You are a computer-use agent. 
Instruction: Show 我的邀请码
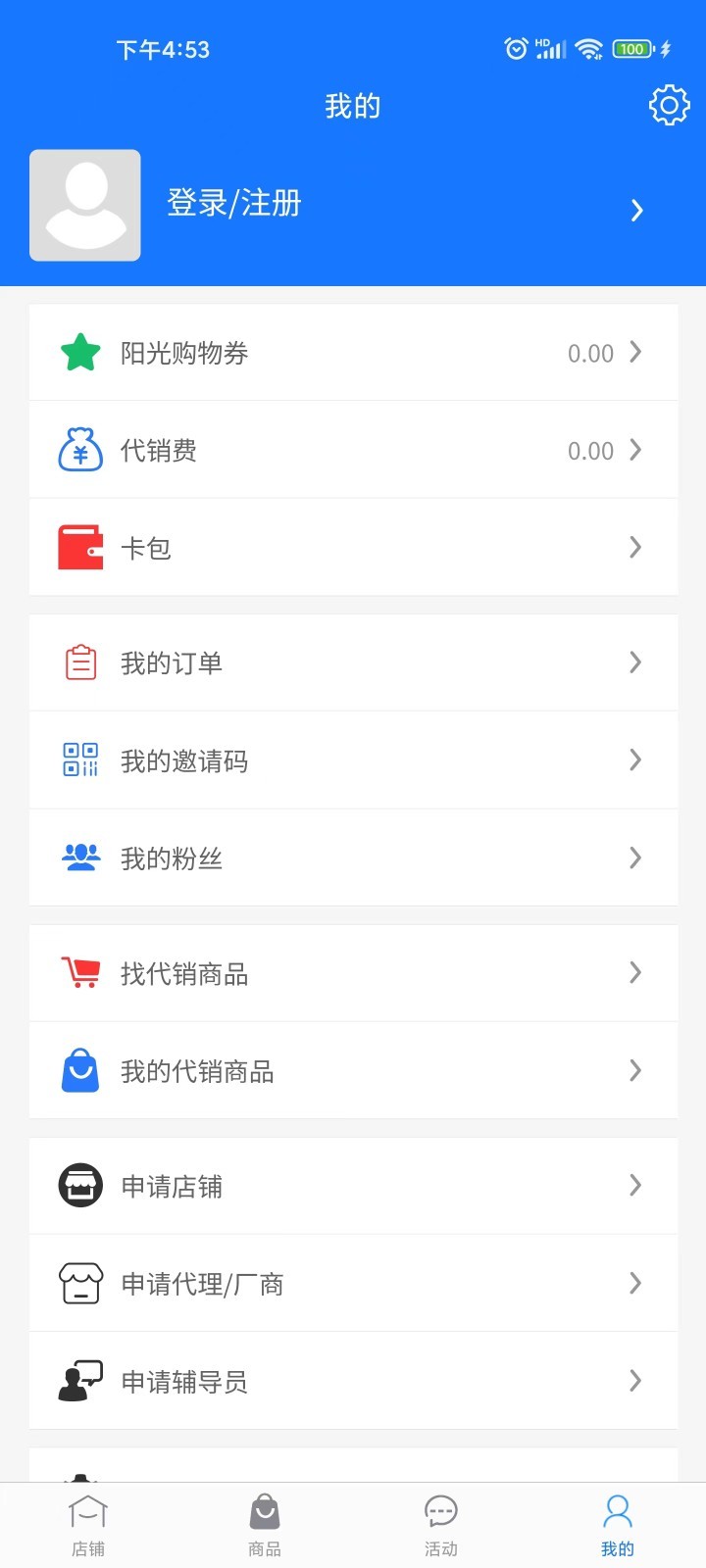pos(353,760)
